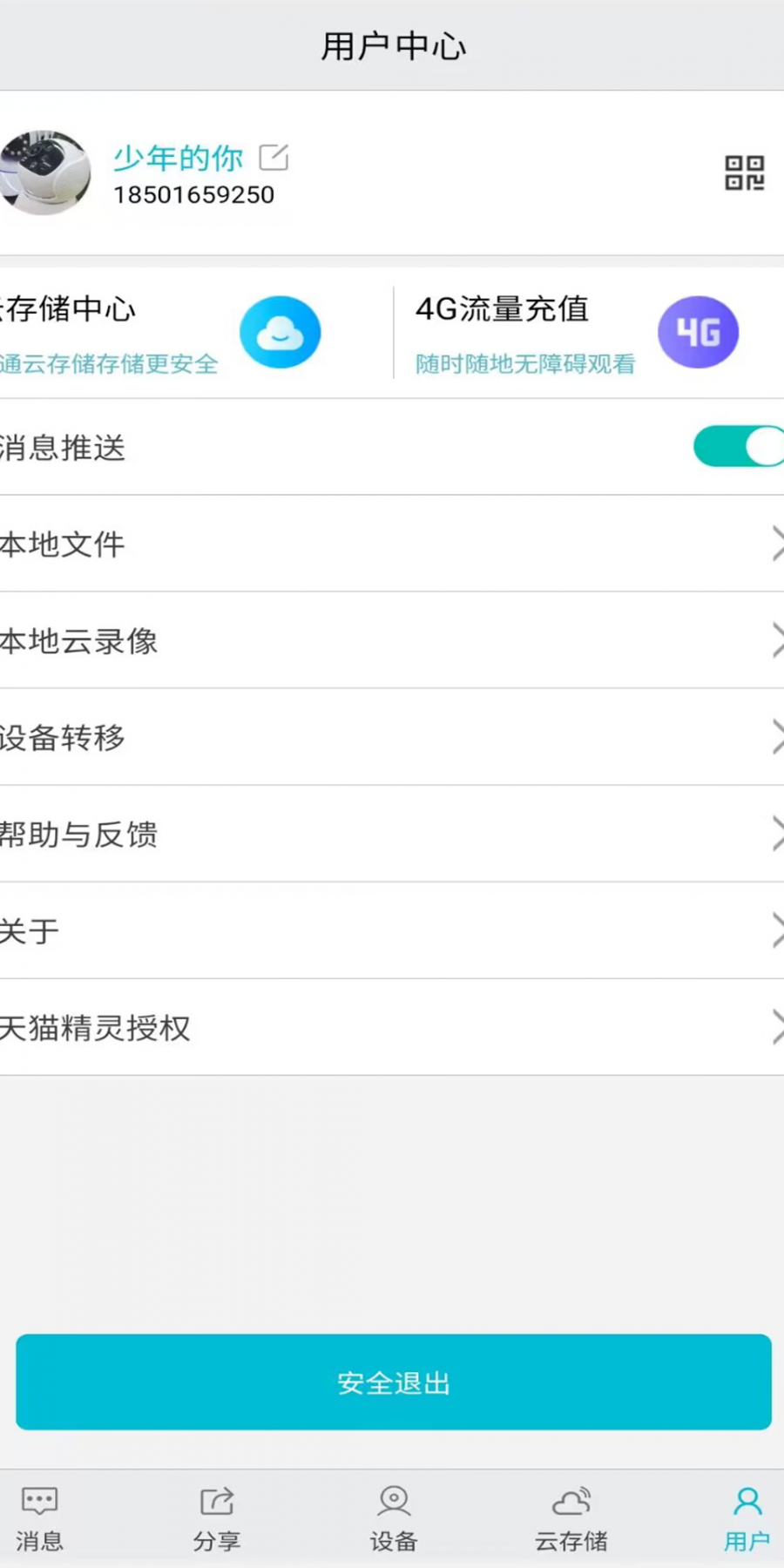The image size is (784, 1568).
Task: Switch to the 设备 tab
Action: [x=394, y=1520]
